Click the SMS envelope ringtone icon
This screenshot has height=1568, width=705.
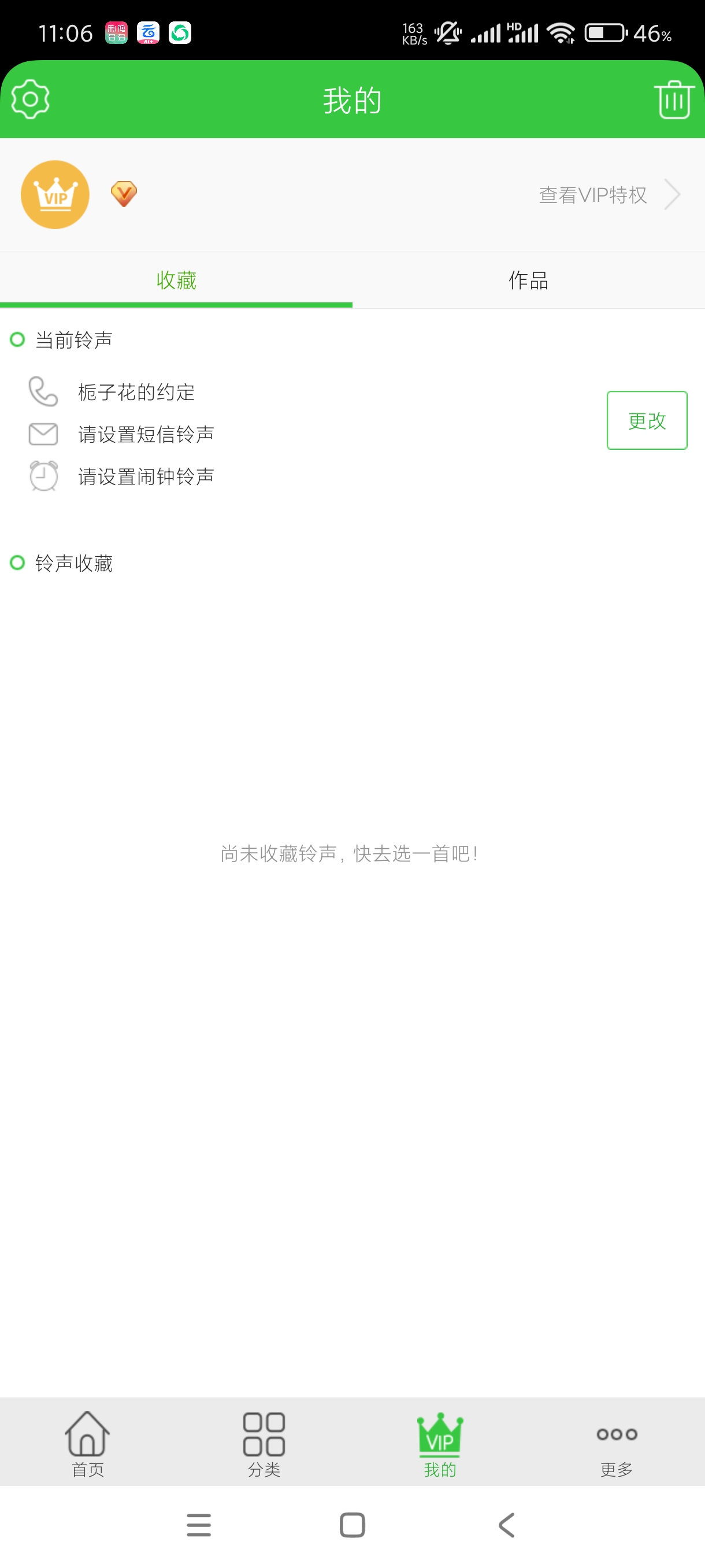[42, 434]
